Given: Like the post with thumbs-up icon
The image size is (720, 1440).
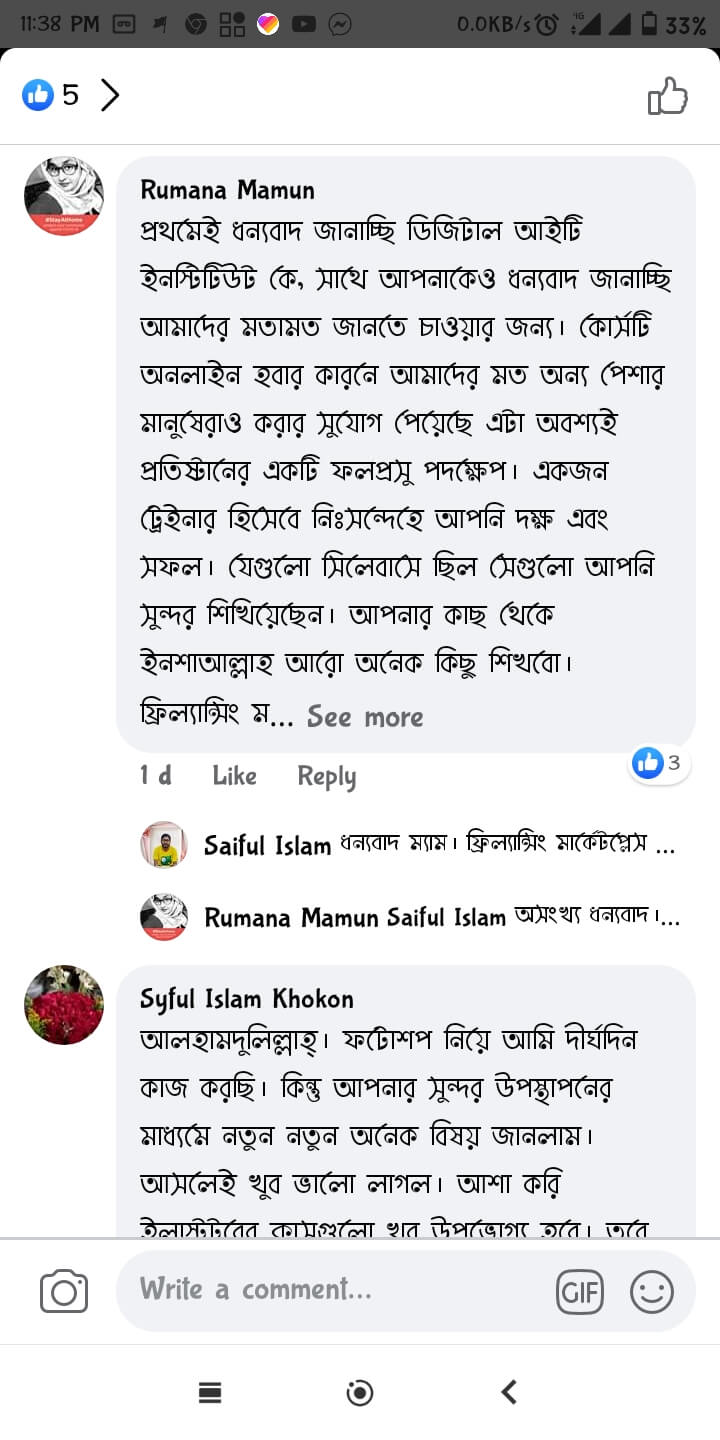Looking at the screenshot, I should tap(668, 97).
